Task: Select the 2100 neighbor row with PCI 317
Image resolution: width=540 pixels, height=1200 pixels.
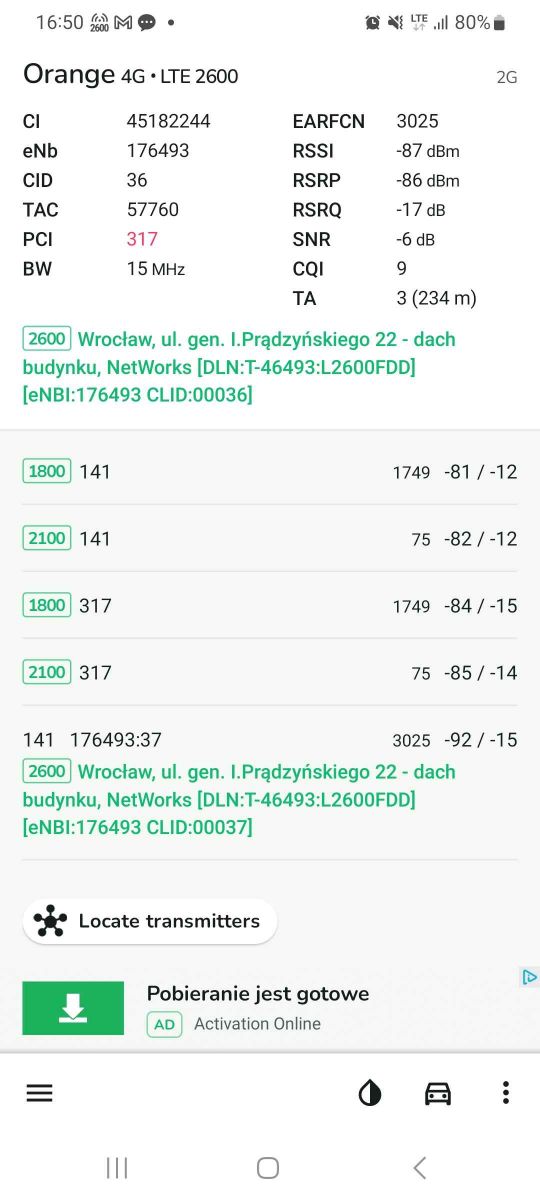Action: (x=270, y=672)
